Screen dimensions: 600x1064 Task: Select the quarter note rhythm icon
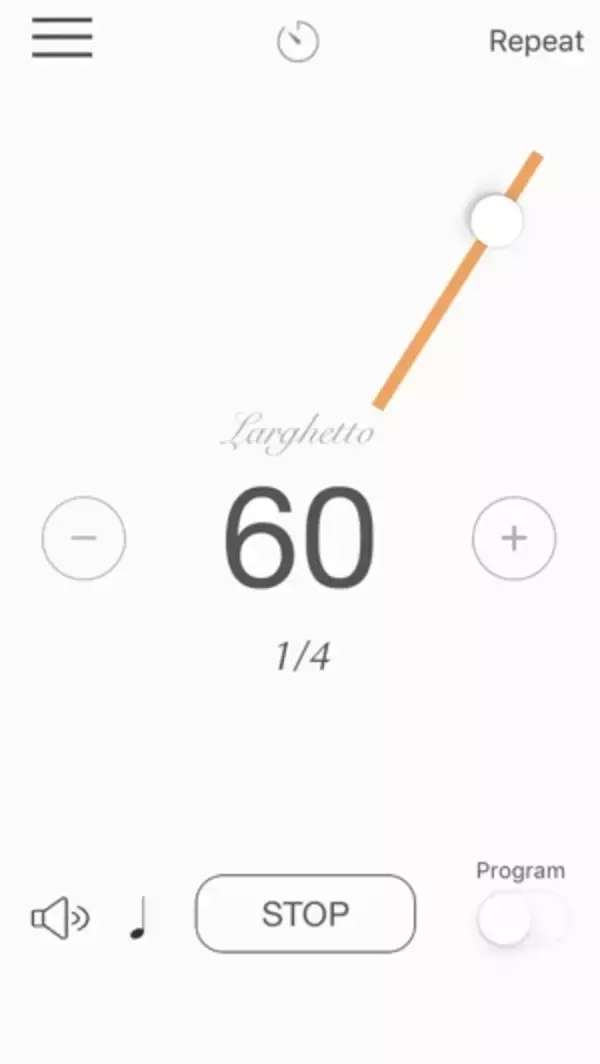(139, 917)
